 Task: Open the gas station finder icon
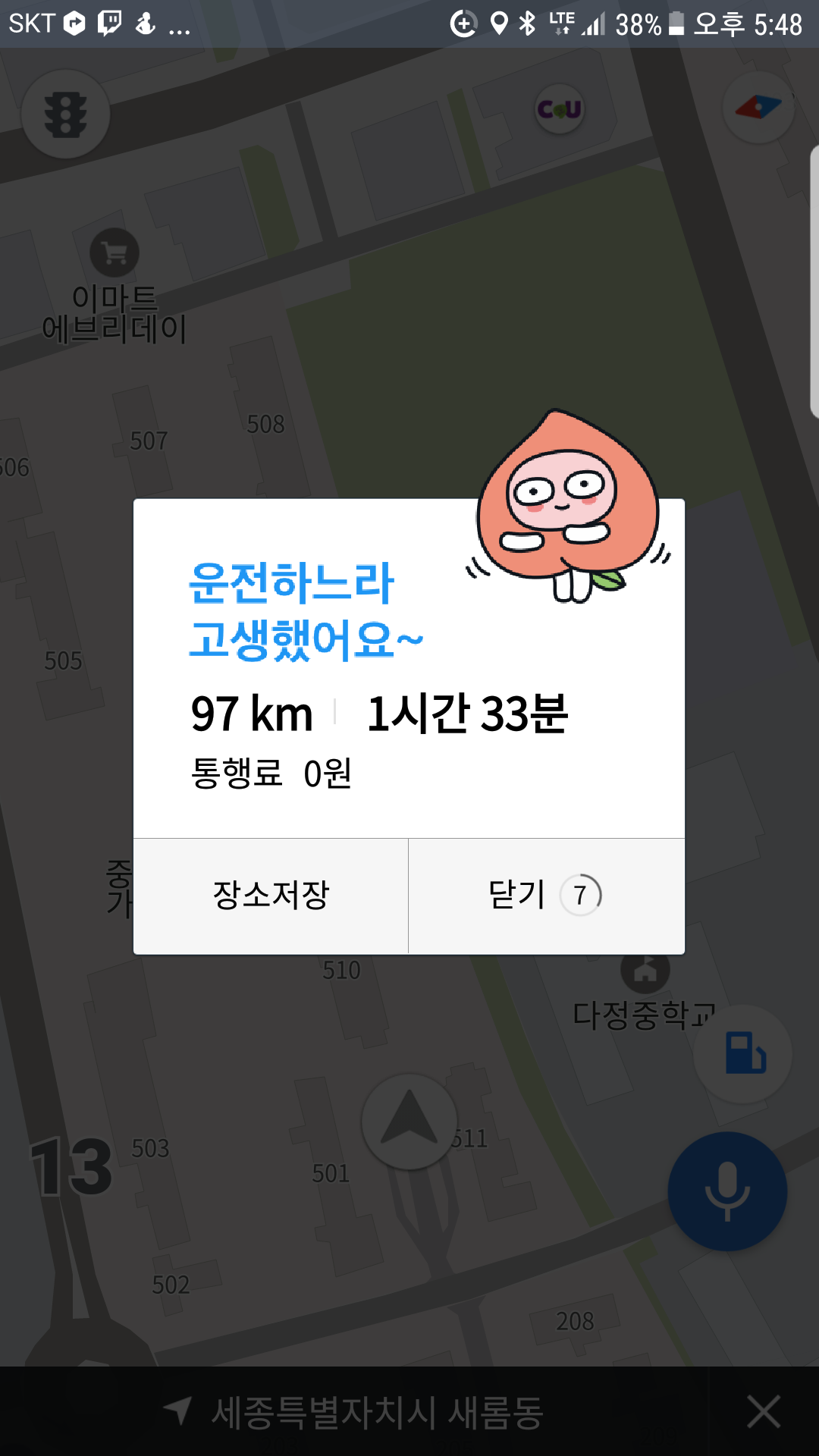coord(743,1053)
